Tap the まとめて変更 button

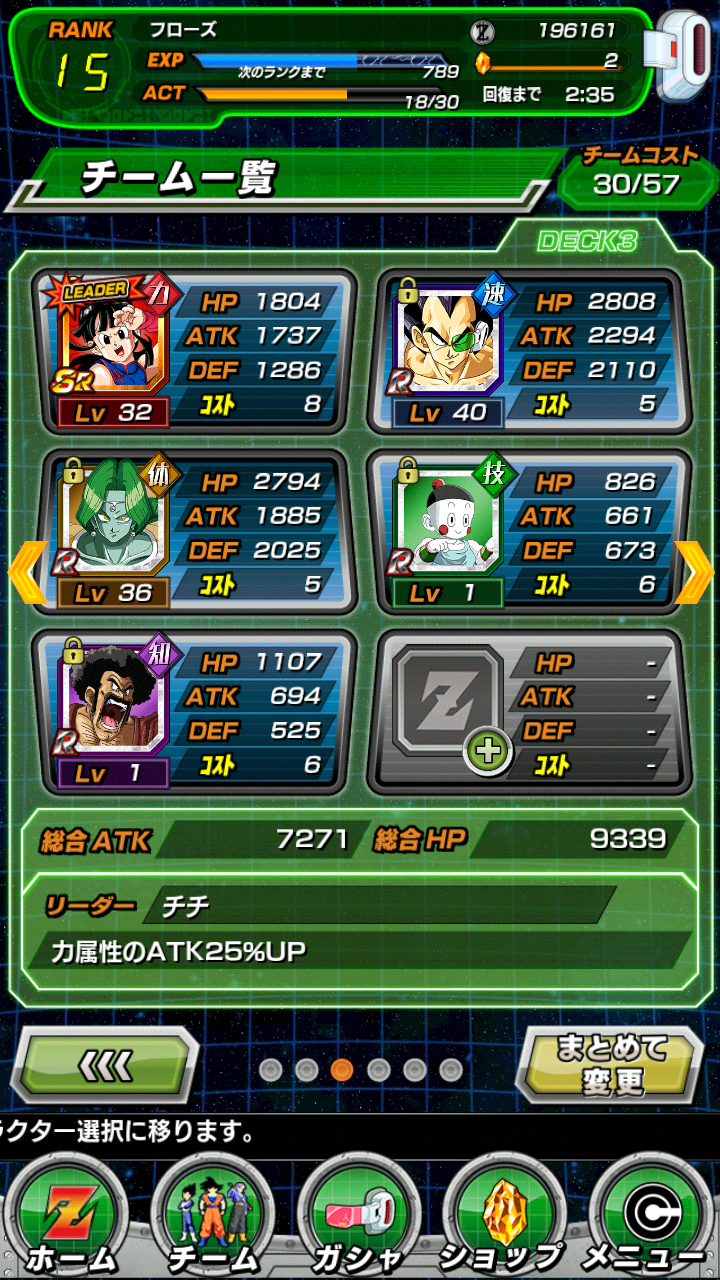pyautogui.click(x=608, y=1065)
